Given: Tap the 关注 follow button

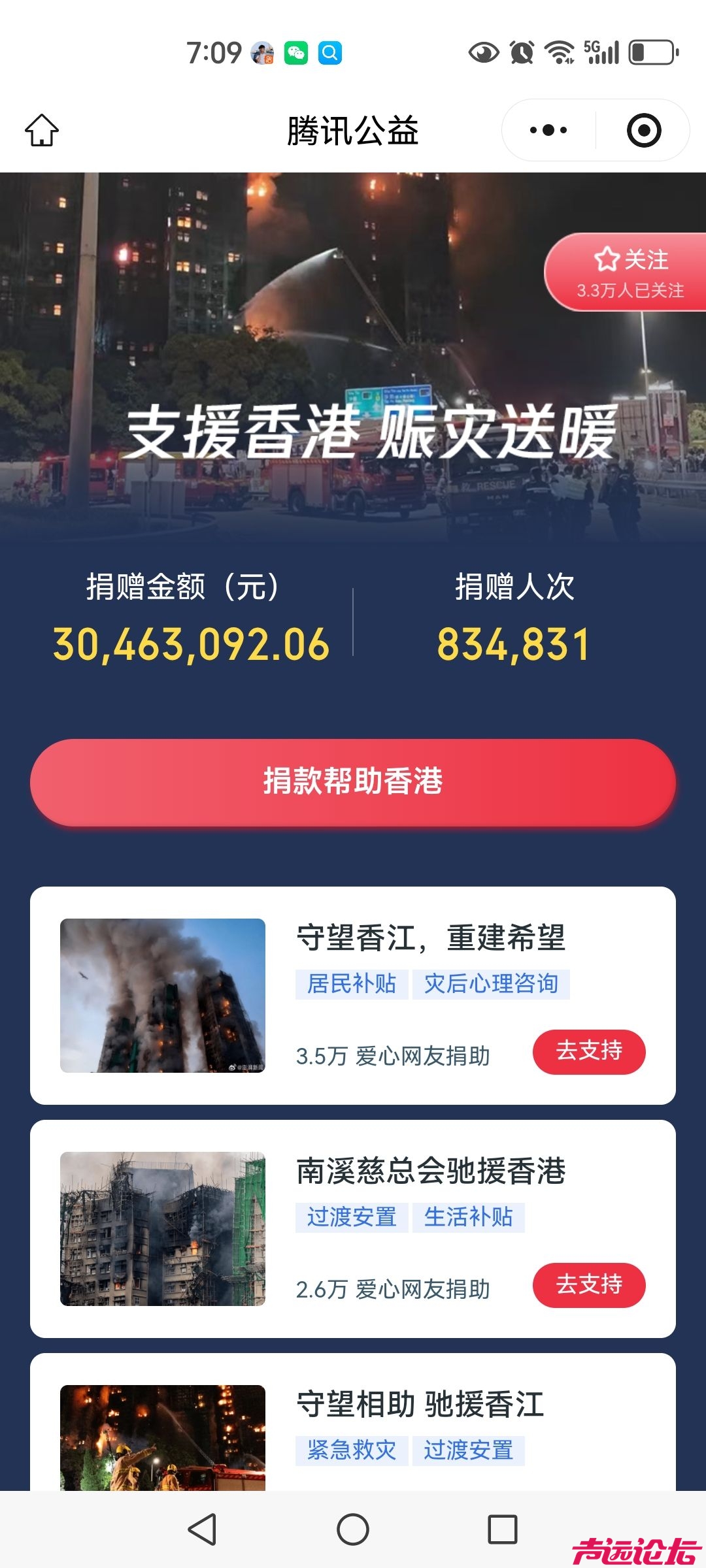Looking at the screenshot, I should tap(629, 272).
